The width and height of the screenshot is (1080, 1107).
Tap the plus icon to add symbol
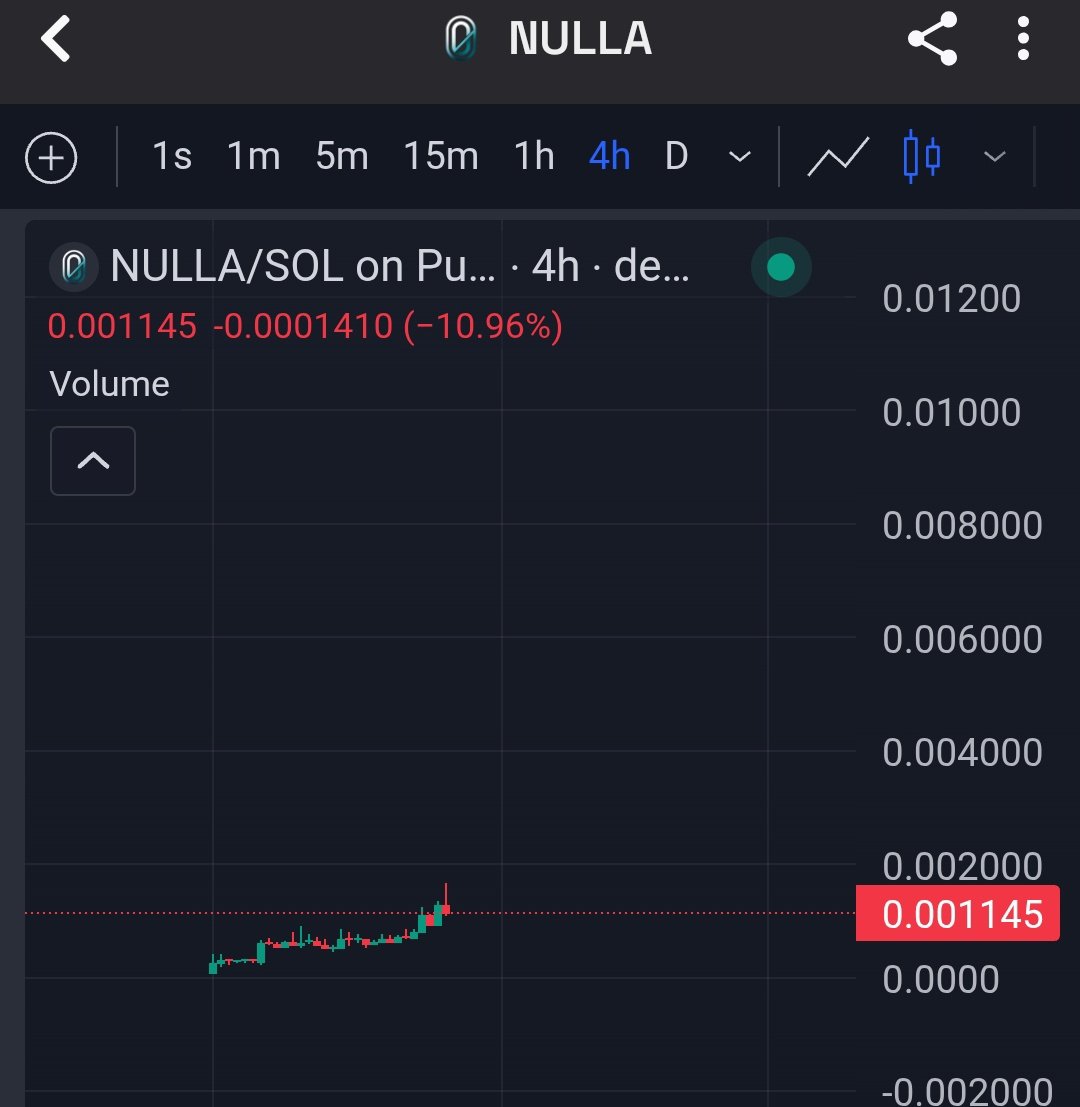point(51,158)
